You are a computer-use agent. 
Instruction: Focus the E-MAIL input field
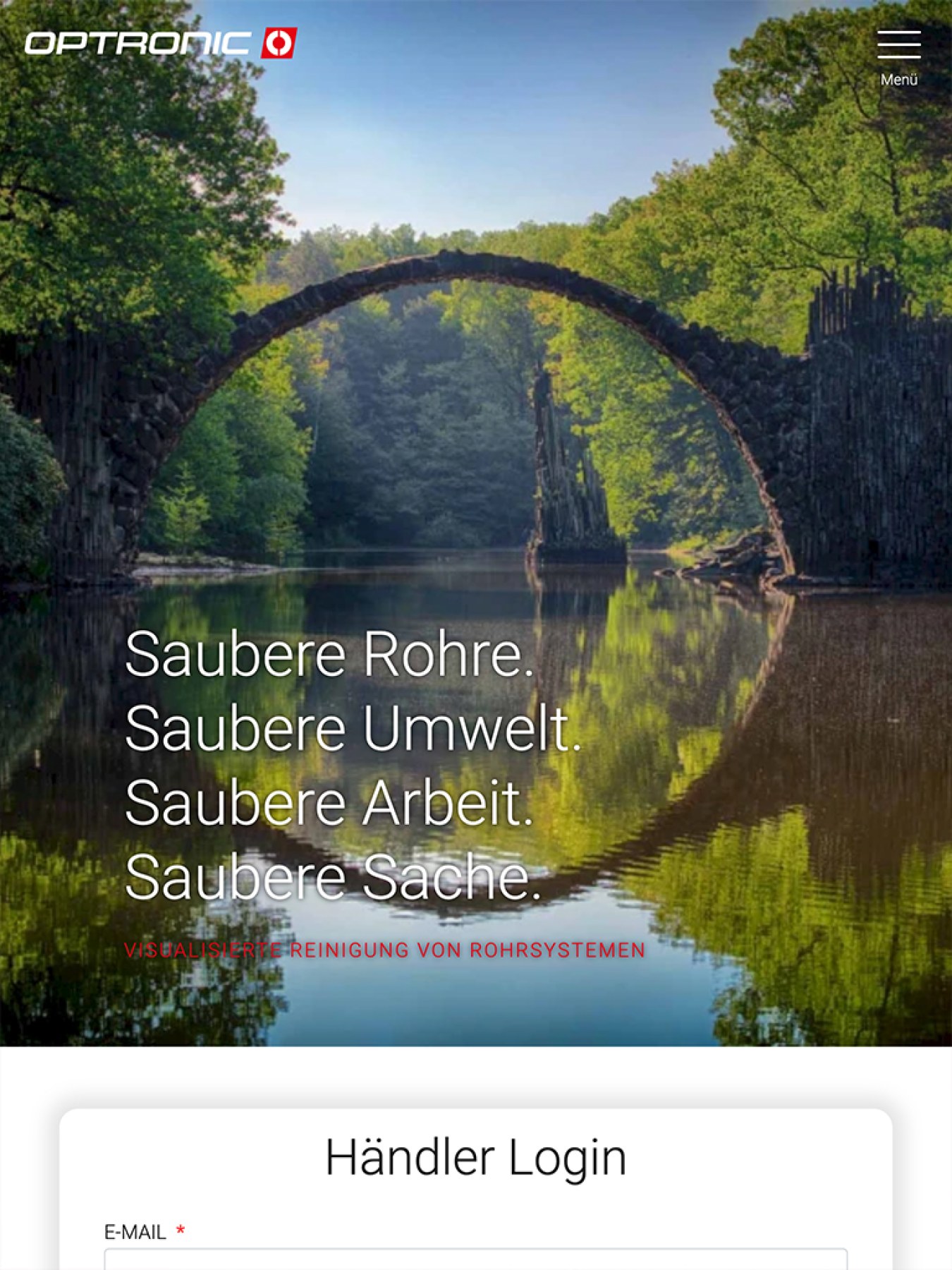pyautogui.click(x=475, y=1259)
